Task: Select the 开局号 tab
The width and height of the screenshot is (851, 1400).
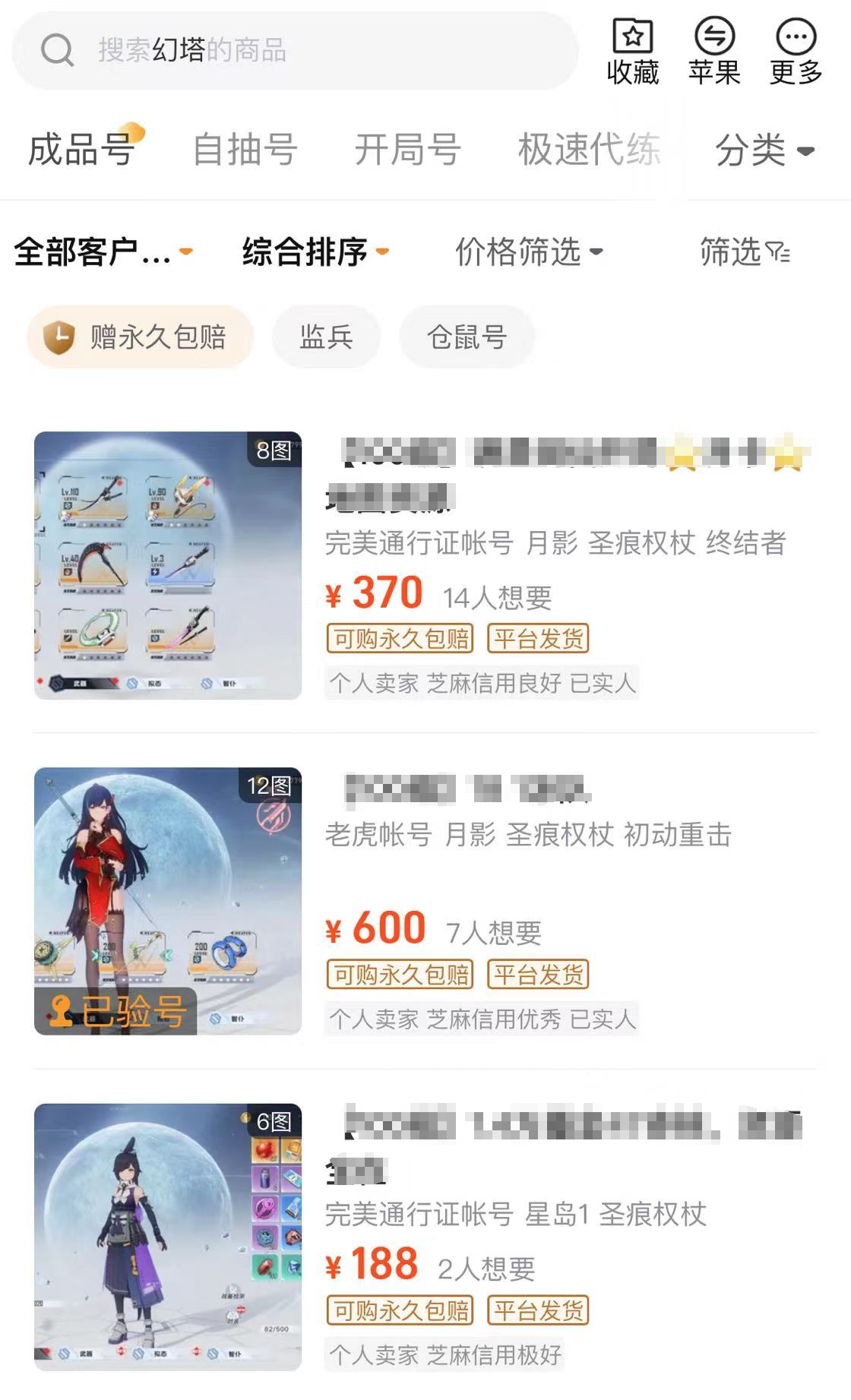Action: tap(408, 149)
